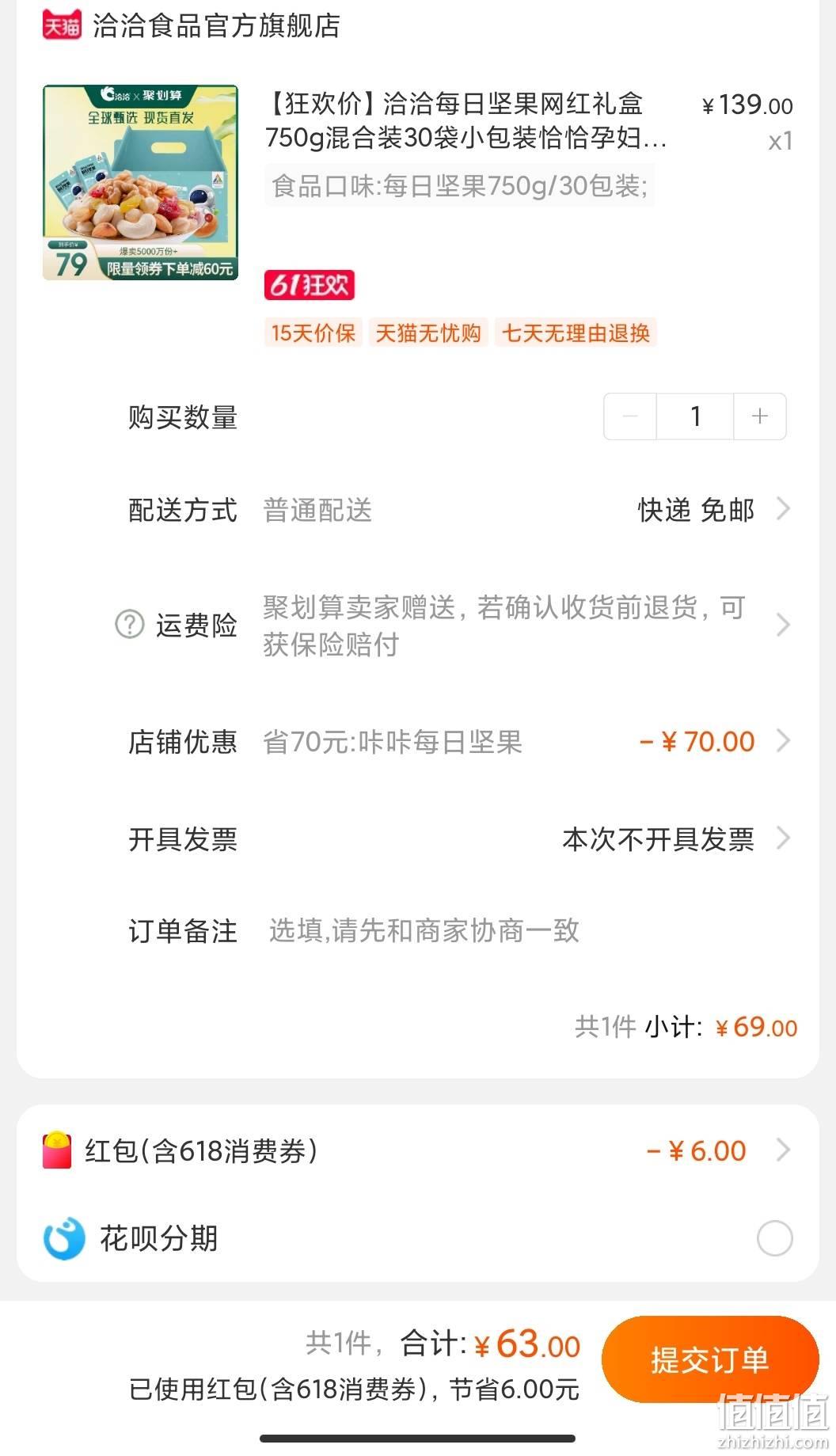The image size is (836, 1456).
Task: Tap the 运费险 question mark icon
Action: (x=130, y=625)
